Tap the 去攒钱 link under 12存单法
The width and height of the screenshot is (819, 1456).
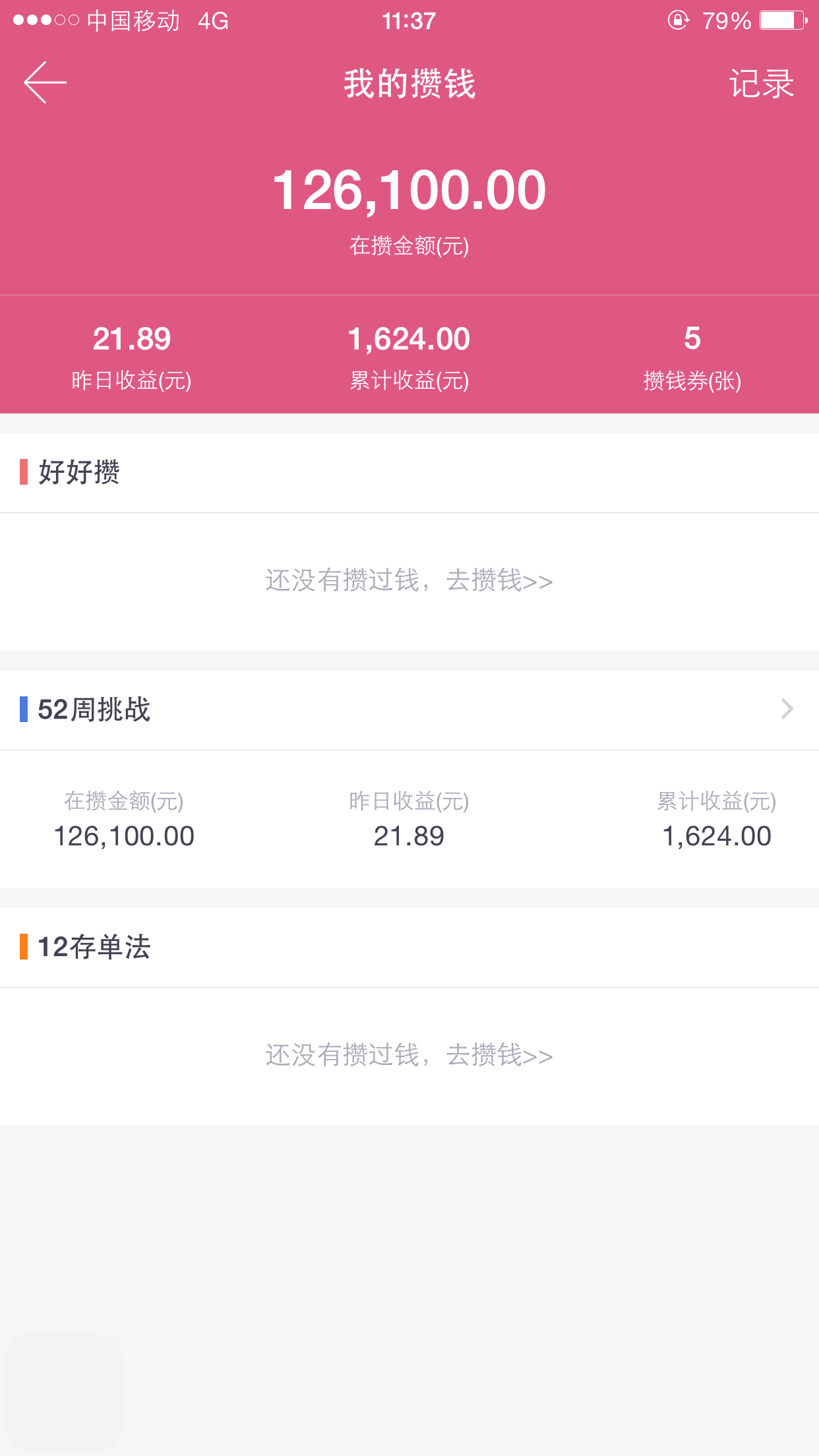tap(499, 1055)
